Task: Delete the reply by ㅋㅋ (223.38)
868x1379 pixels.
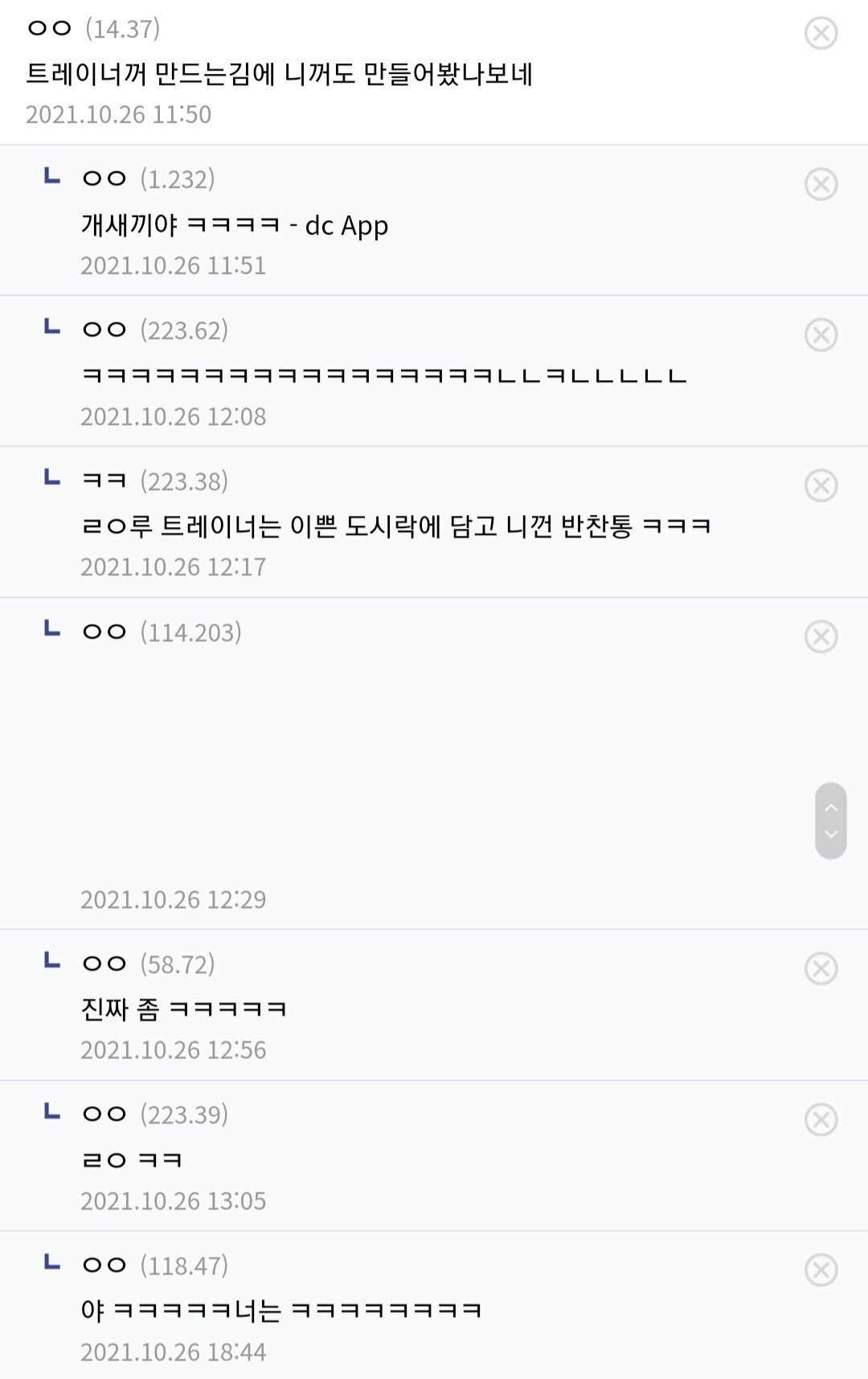Action: pos(821,485)
